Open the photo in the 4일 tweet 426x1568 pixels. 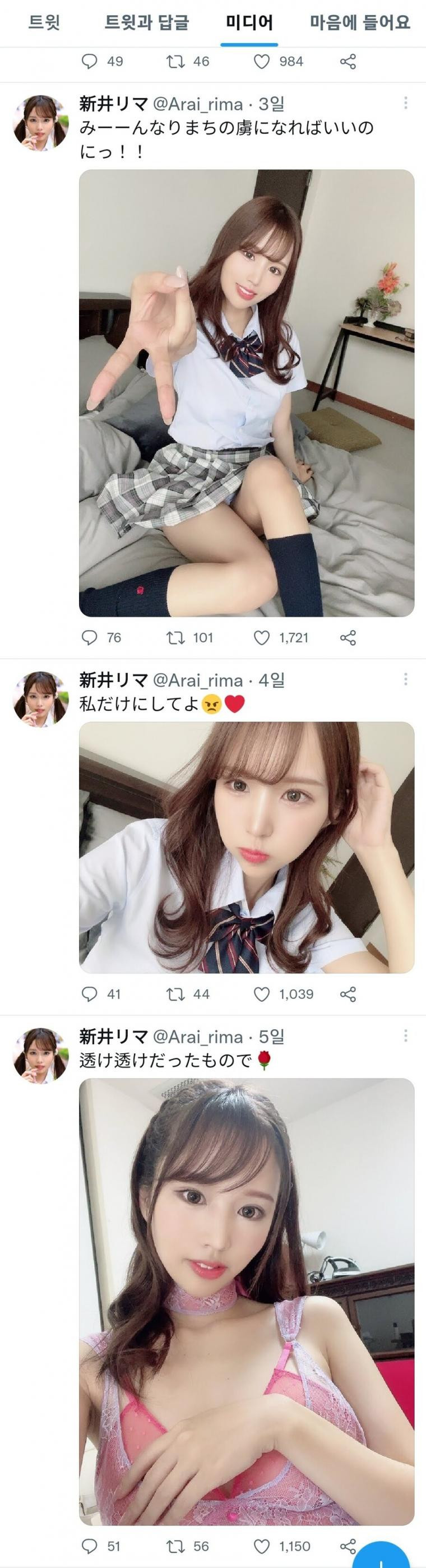pyautogui.click(x=247, y=847)
